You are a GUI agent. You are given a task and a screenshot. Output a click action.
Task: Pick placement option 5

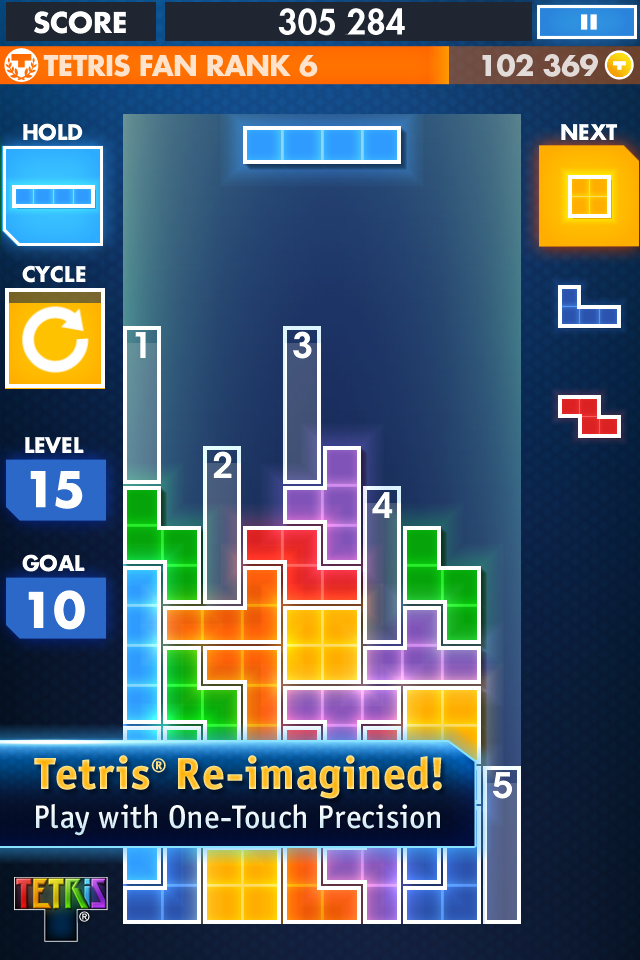click(x=502, y=845)
